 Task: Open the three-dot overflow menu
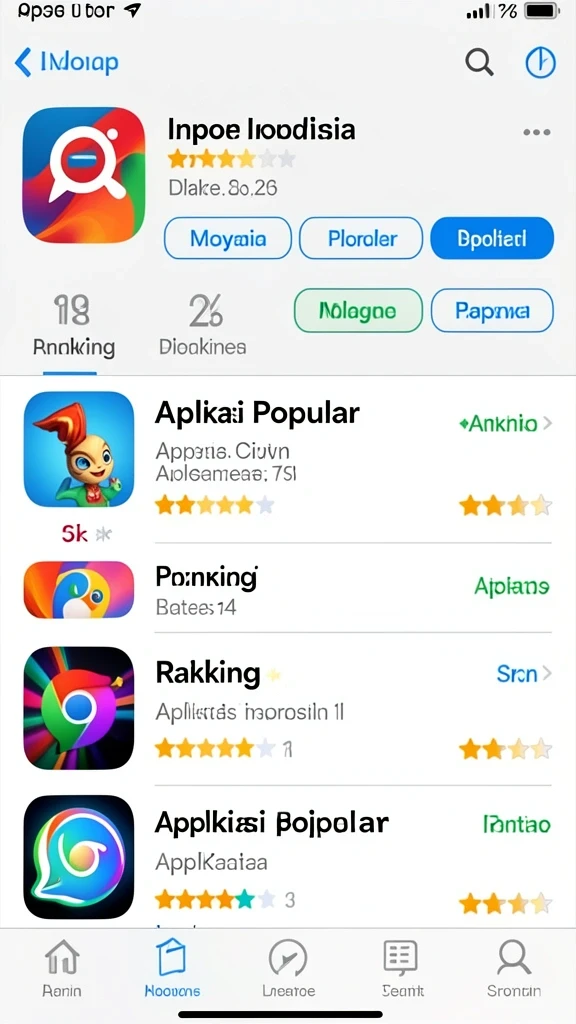(537, 133)
